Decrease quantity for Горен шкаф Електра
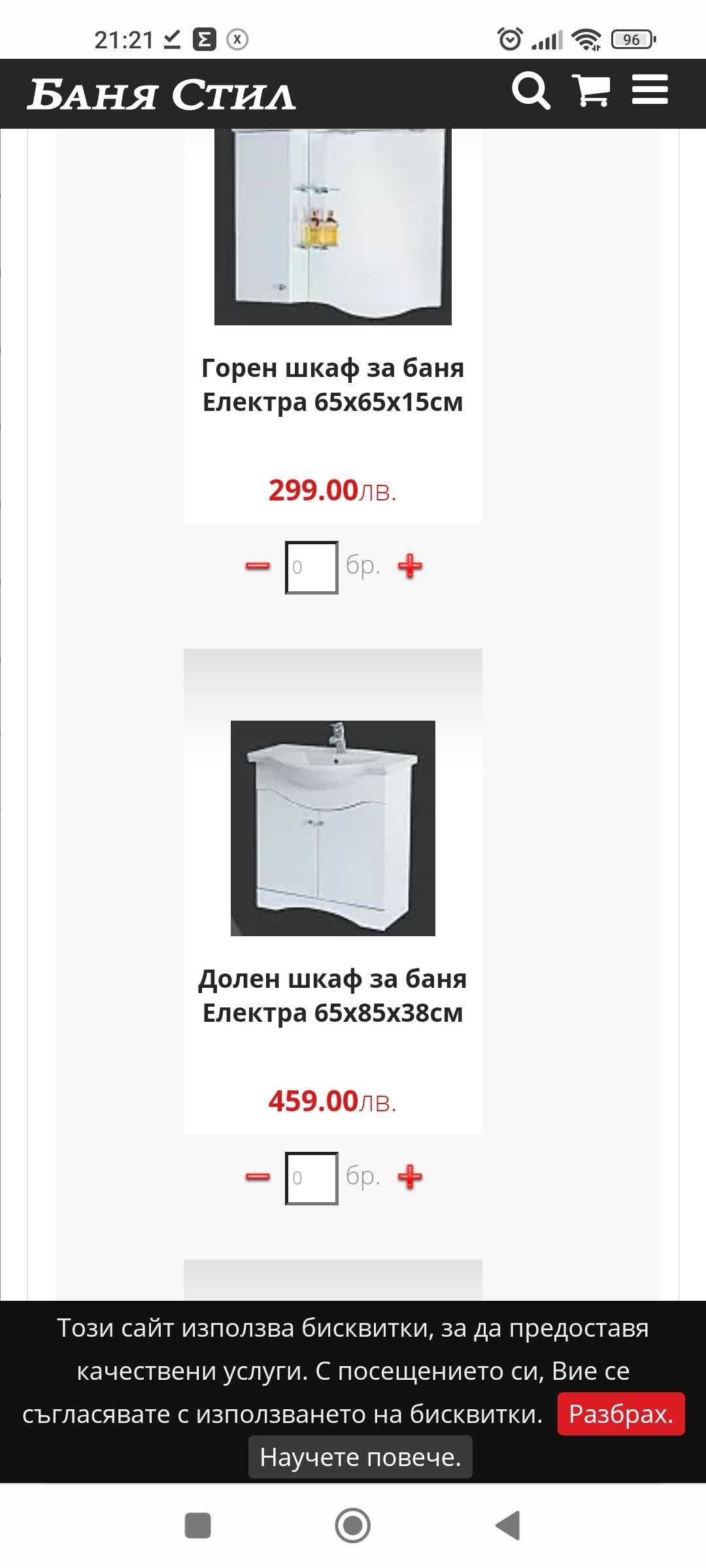Image resolution: width=706 pixels, height=1568 pixels. pyautogui.click(x=258, y=566)
